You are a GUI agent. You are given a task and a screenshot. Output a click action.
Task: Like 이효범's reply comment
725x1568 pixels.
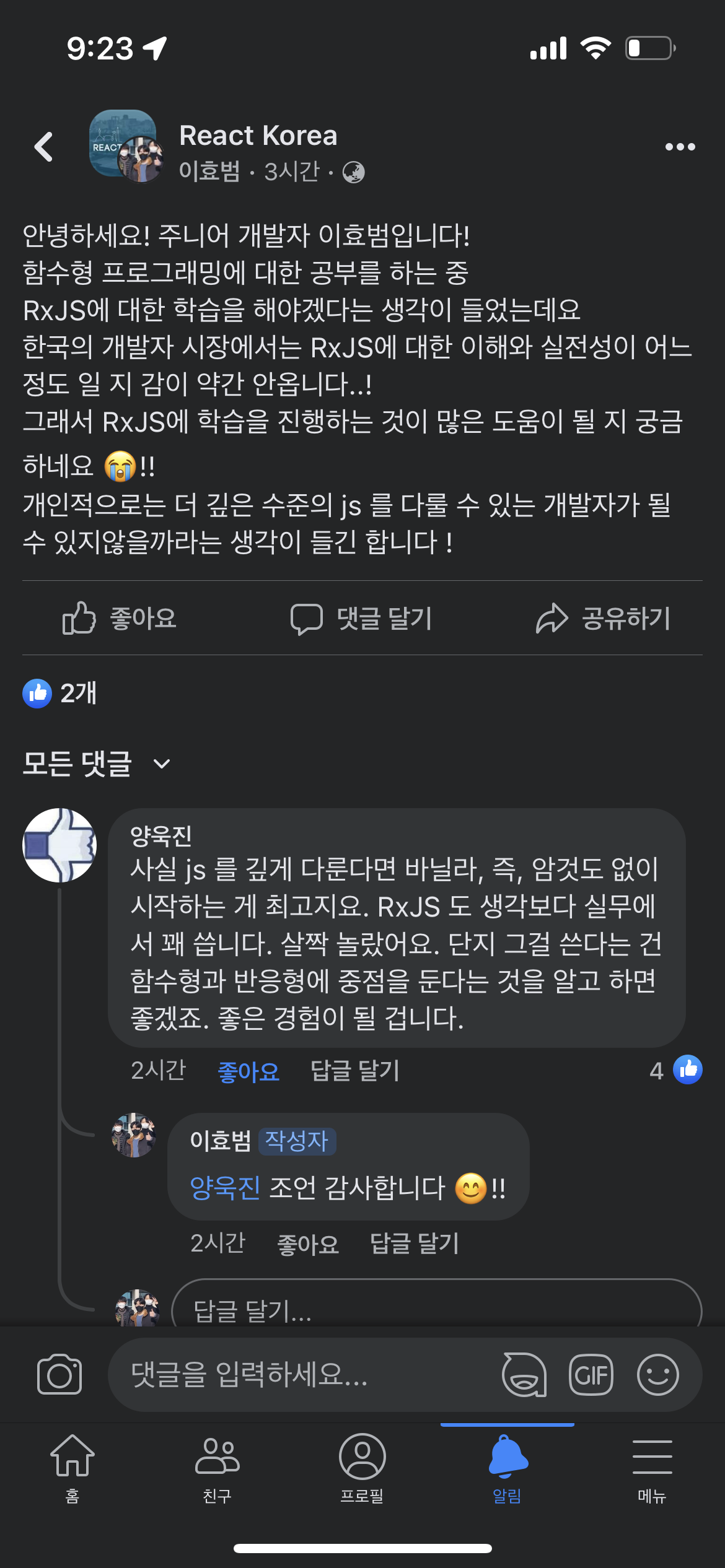[308, 1244]
